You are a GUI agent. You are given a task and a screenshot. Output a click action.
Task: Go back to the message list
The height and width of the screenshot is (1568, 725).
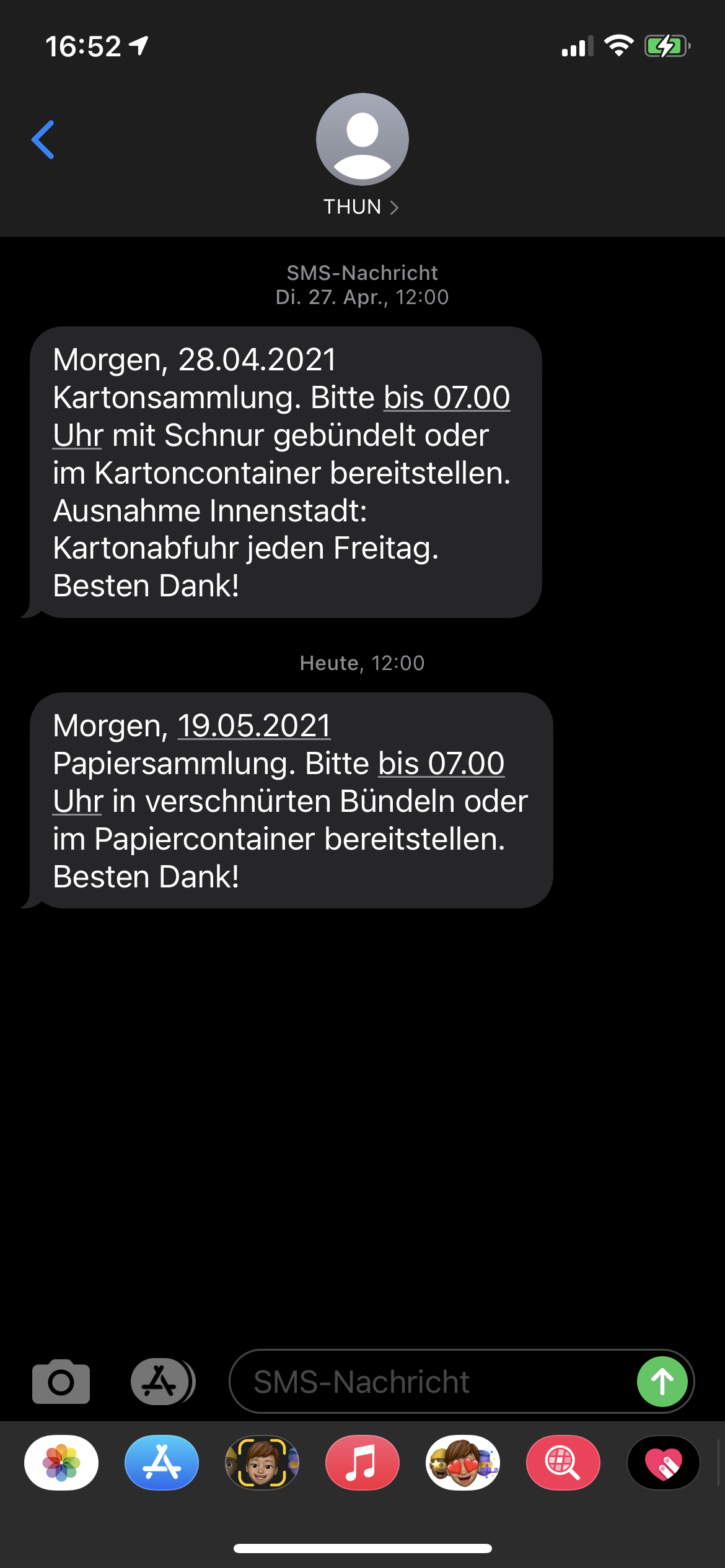(43, 140)
